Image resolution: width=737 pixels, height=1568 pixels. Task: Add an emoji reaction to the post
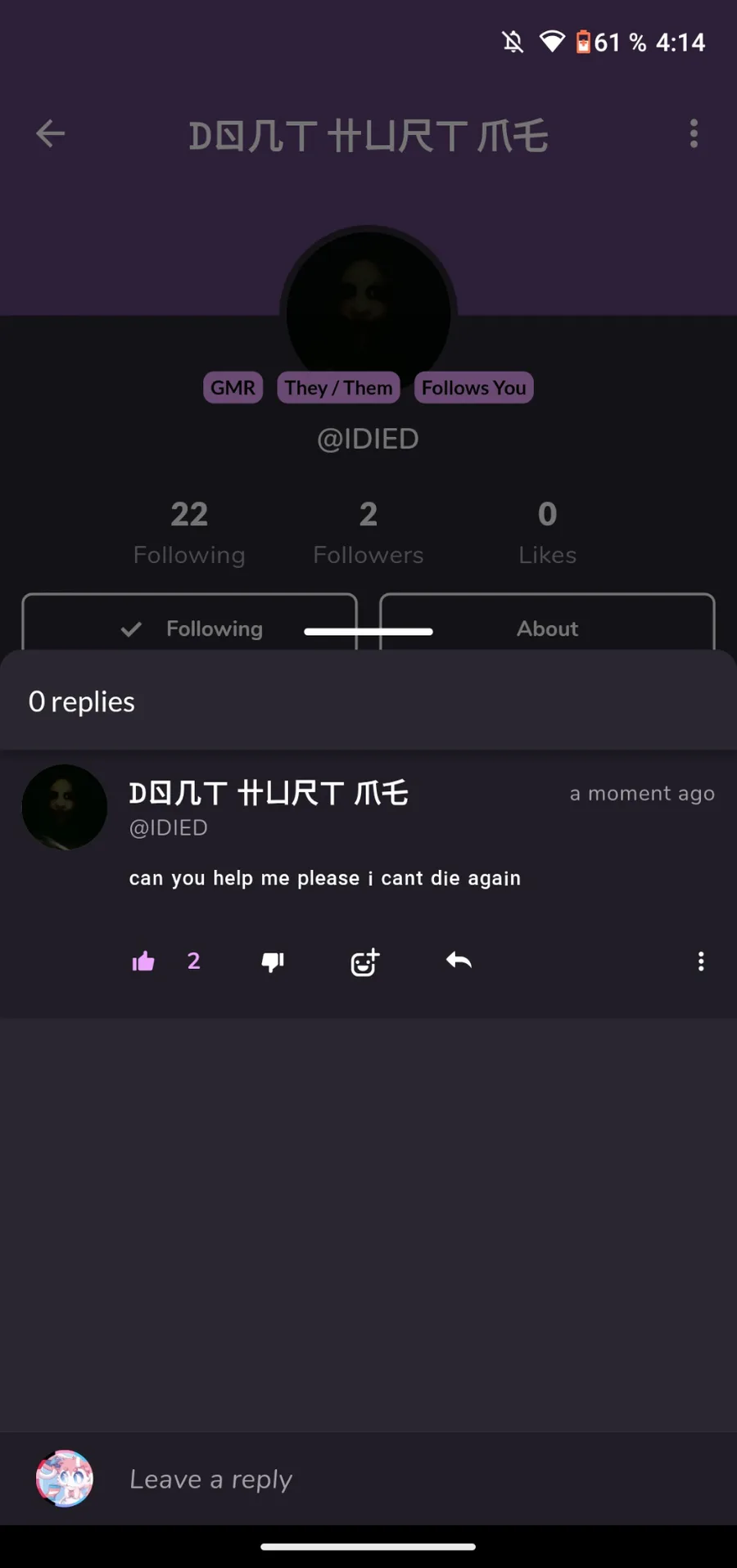[365, 962]
